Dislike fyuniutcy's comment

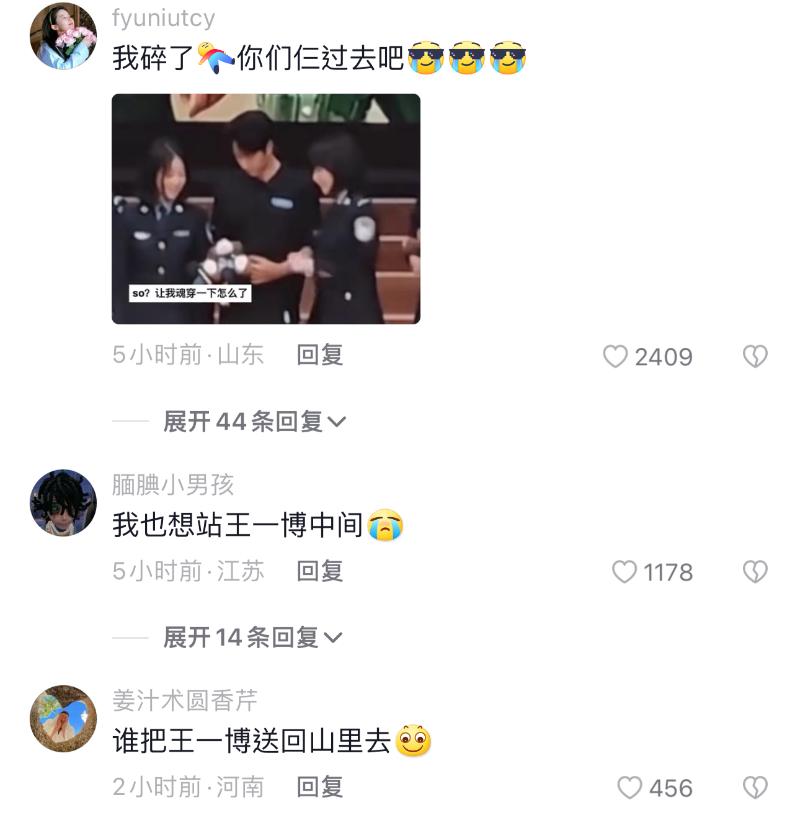tap(755, 357)
